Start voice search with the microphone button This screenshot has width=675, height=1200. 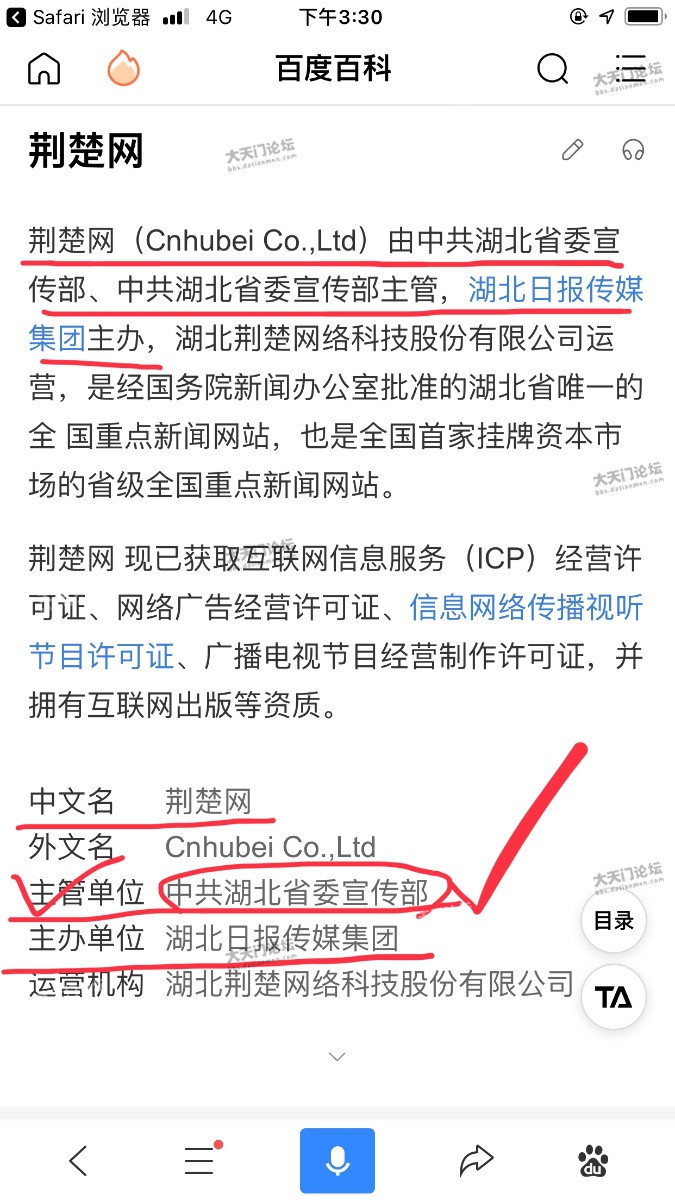click(337, 1161)
